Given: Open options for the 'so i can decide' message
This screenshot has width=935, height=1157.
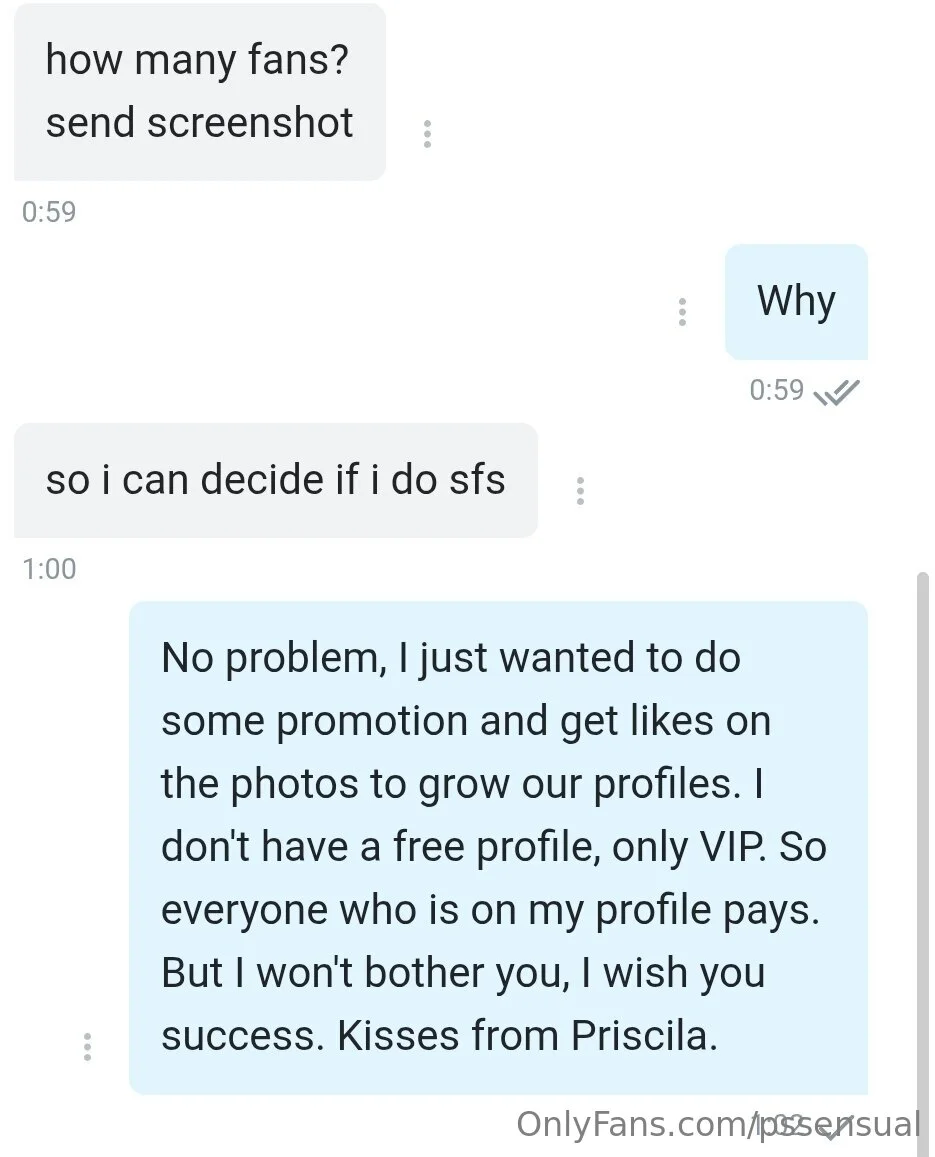Looking at the screenshot, I should 580,490.
